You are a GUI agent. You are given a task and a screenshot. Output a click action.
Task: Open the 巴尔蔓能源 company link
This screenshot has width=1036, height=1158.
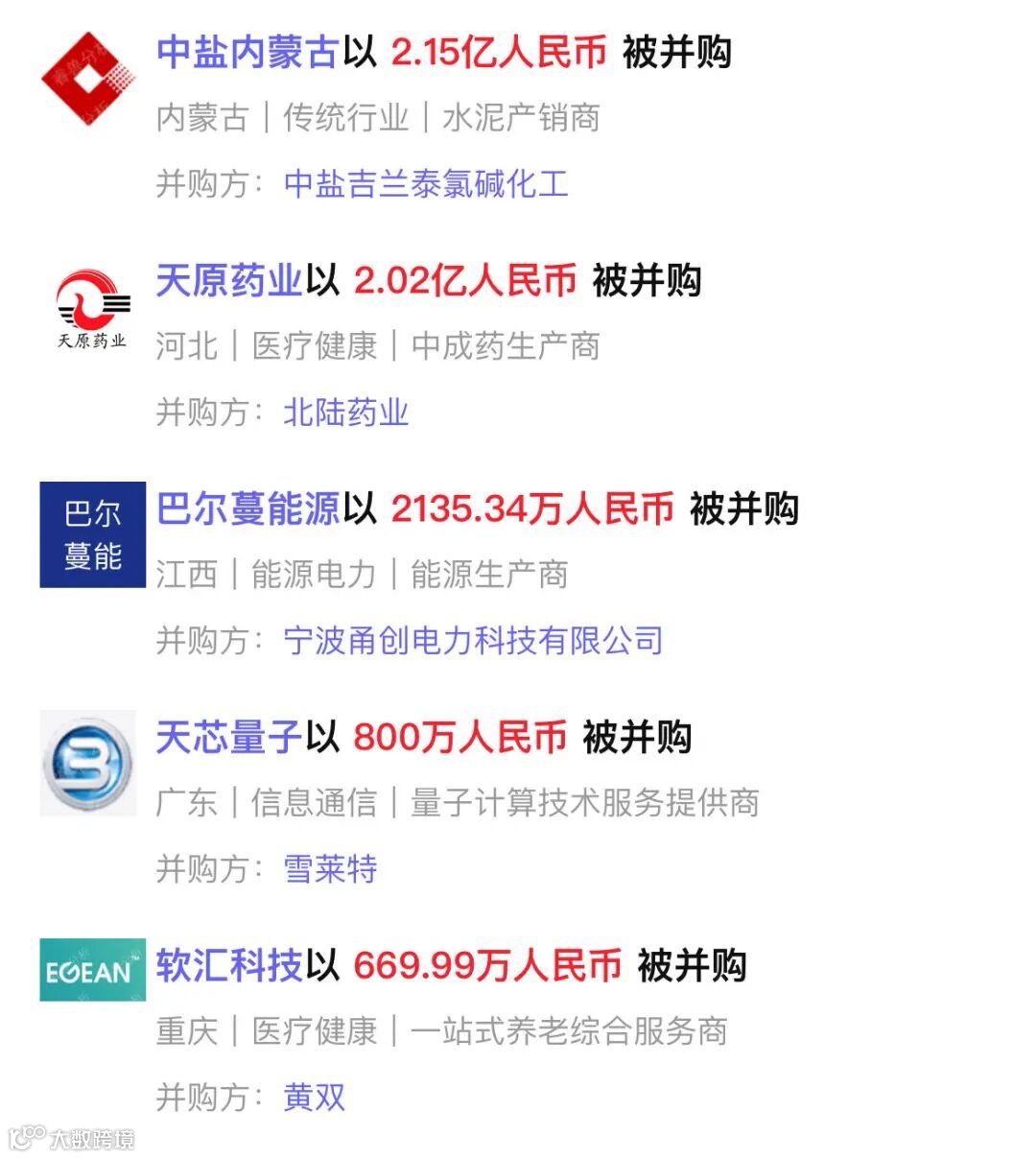(x=248, y=508)
